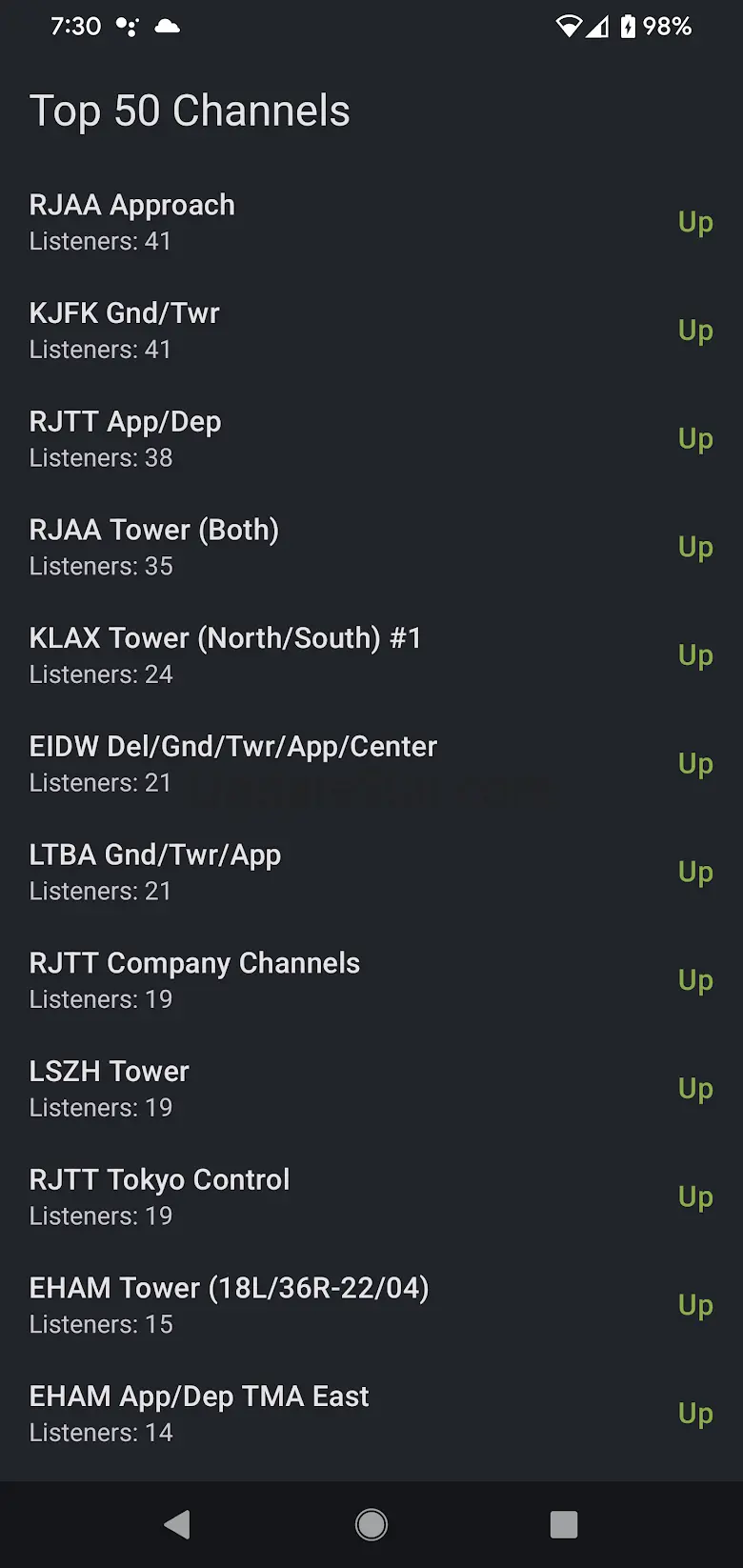Go back using the system back button

coord(178,1524)
